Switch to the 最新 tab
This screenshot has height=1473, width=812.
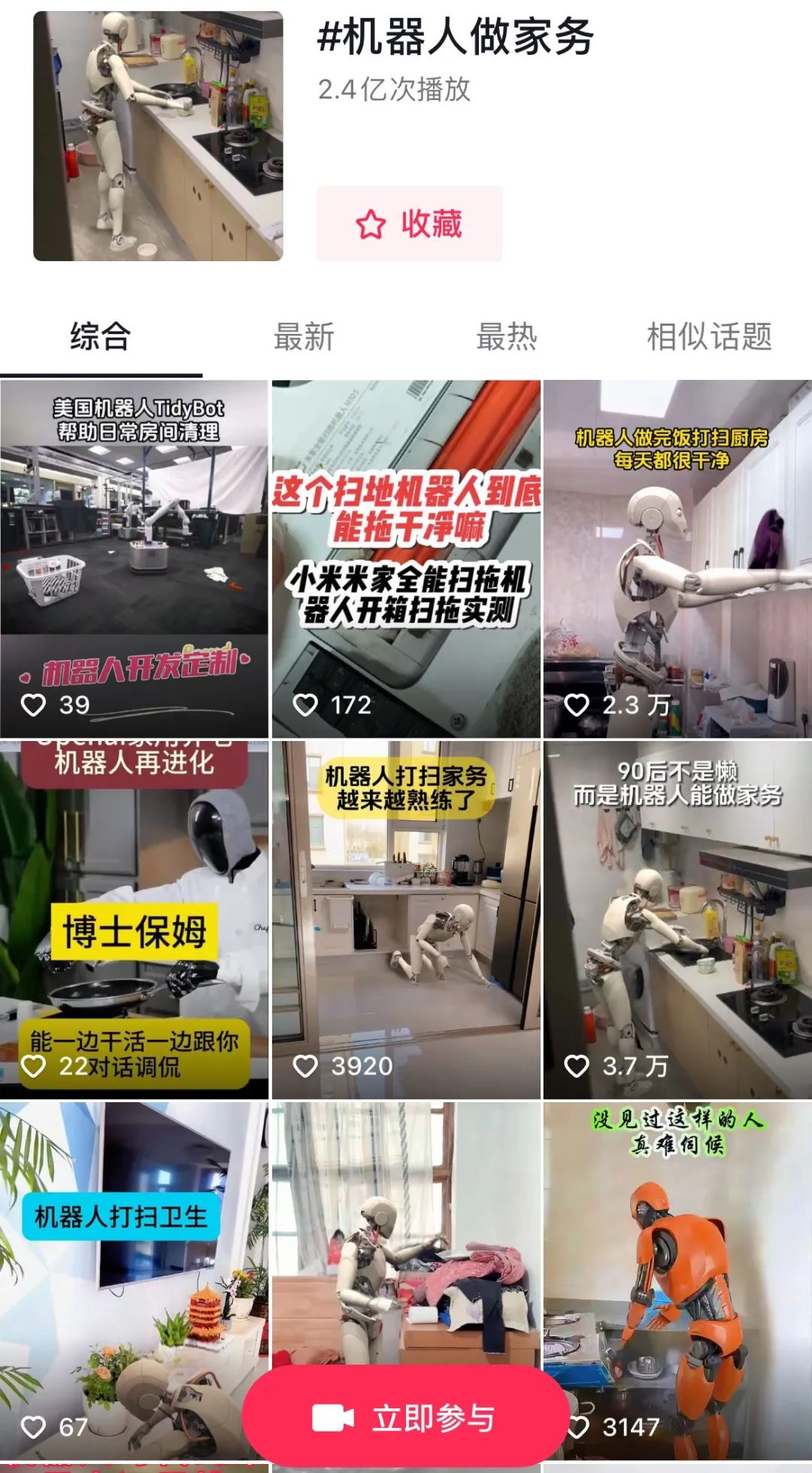coord(304,336)
